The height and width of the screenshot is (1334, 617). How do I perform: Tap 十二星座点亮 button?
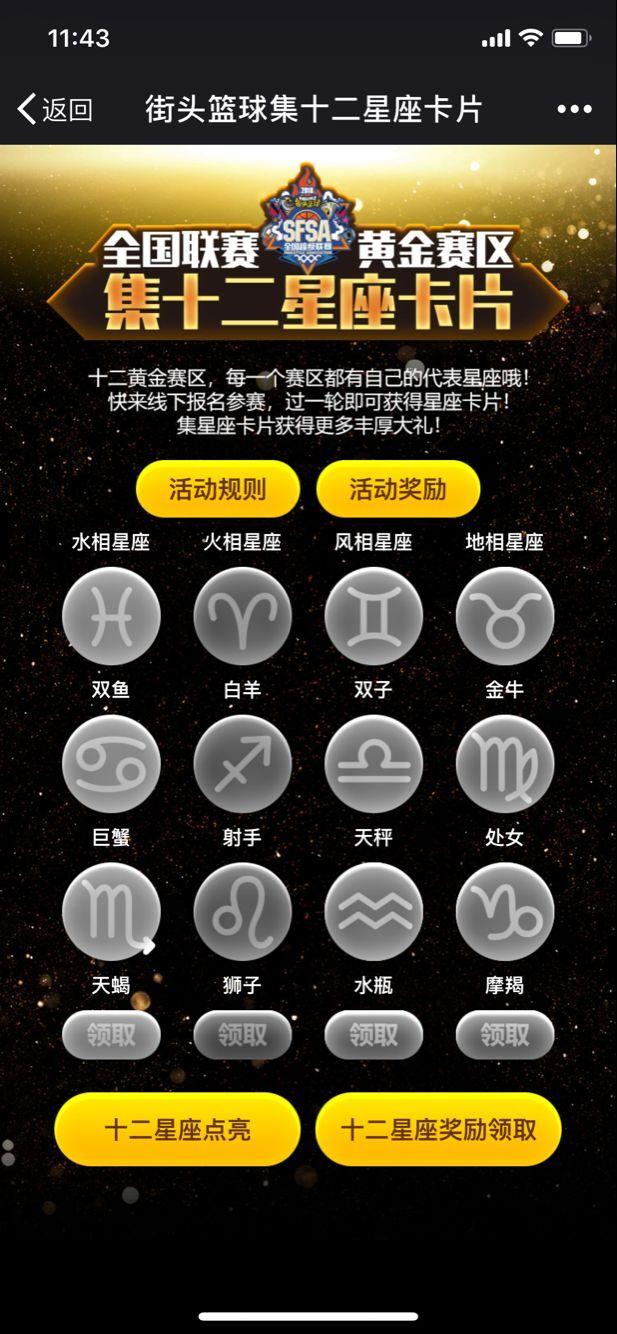177,1129
